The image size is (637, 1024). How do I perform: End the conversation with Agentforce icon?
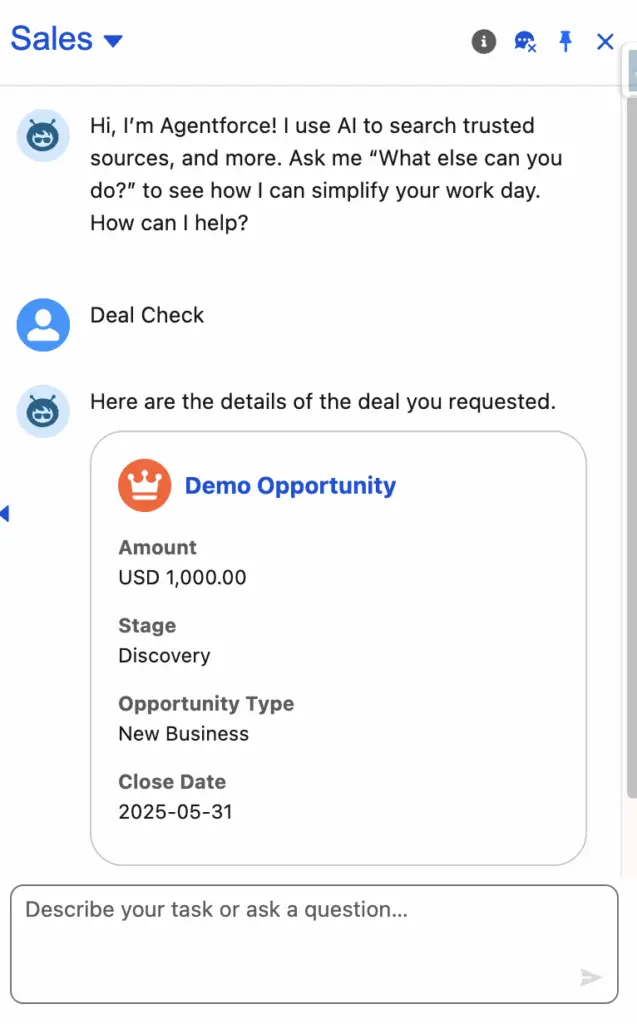coord(525,42)
